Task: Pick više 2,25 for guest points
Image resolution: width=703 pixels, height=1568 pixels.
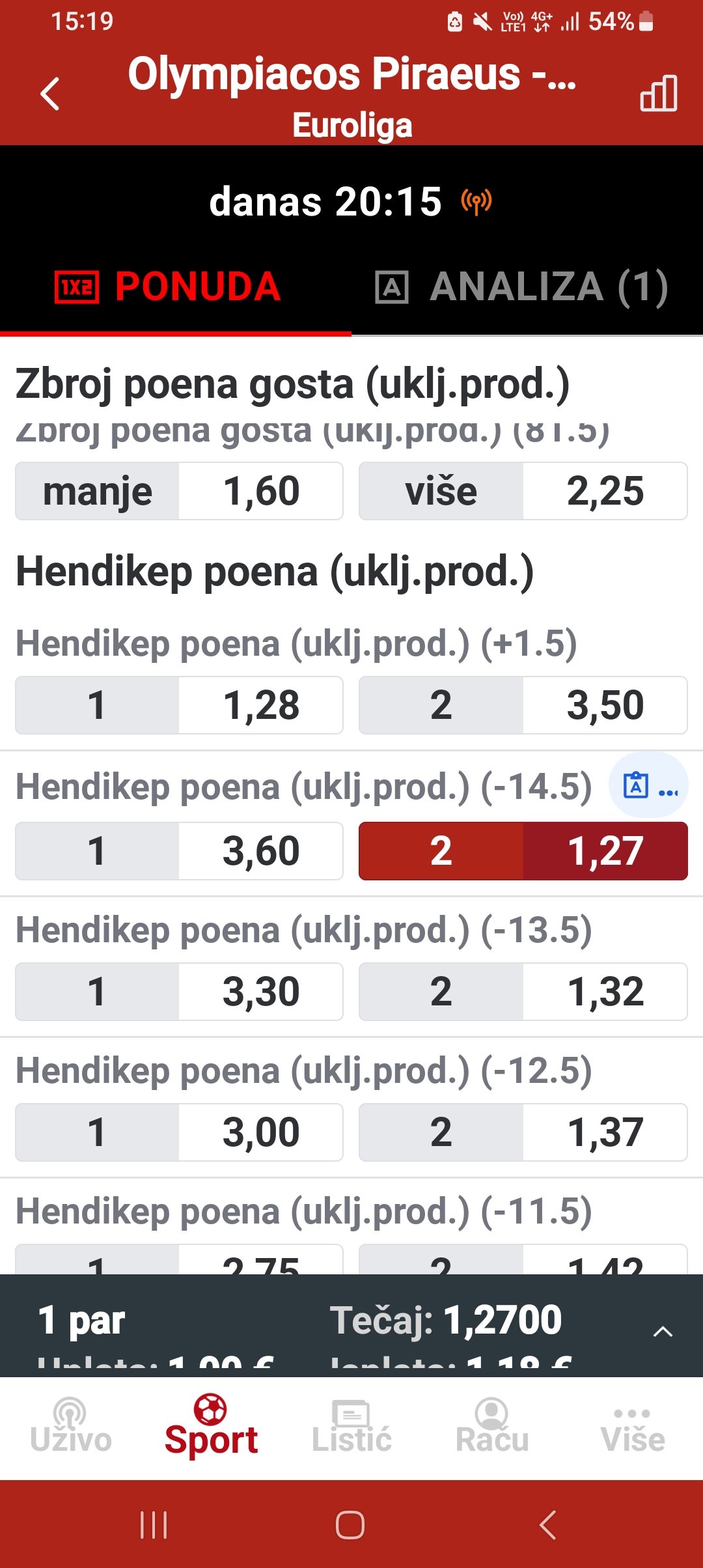Action: pos(523,491)
